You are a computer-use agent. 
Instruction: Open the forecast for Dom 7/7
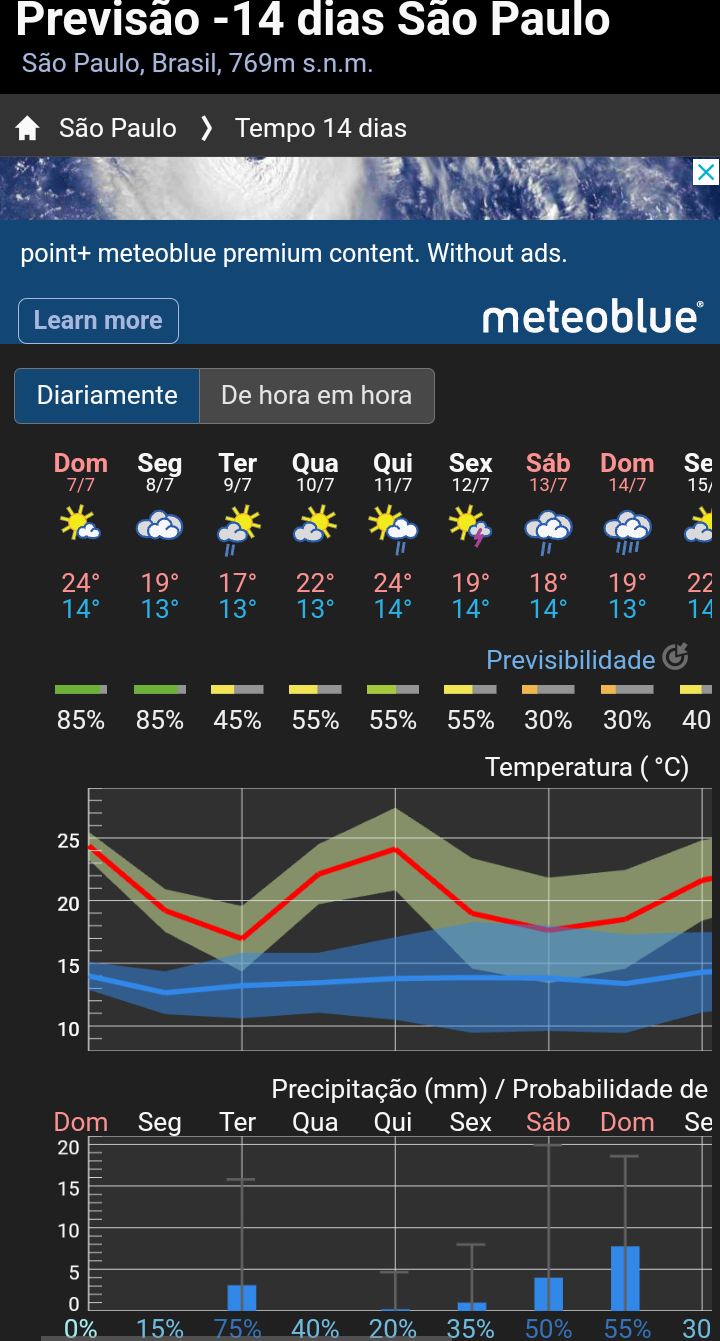point(81,535)
